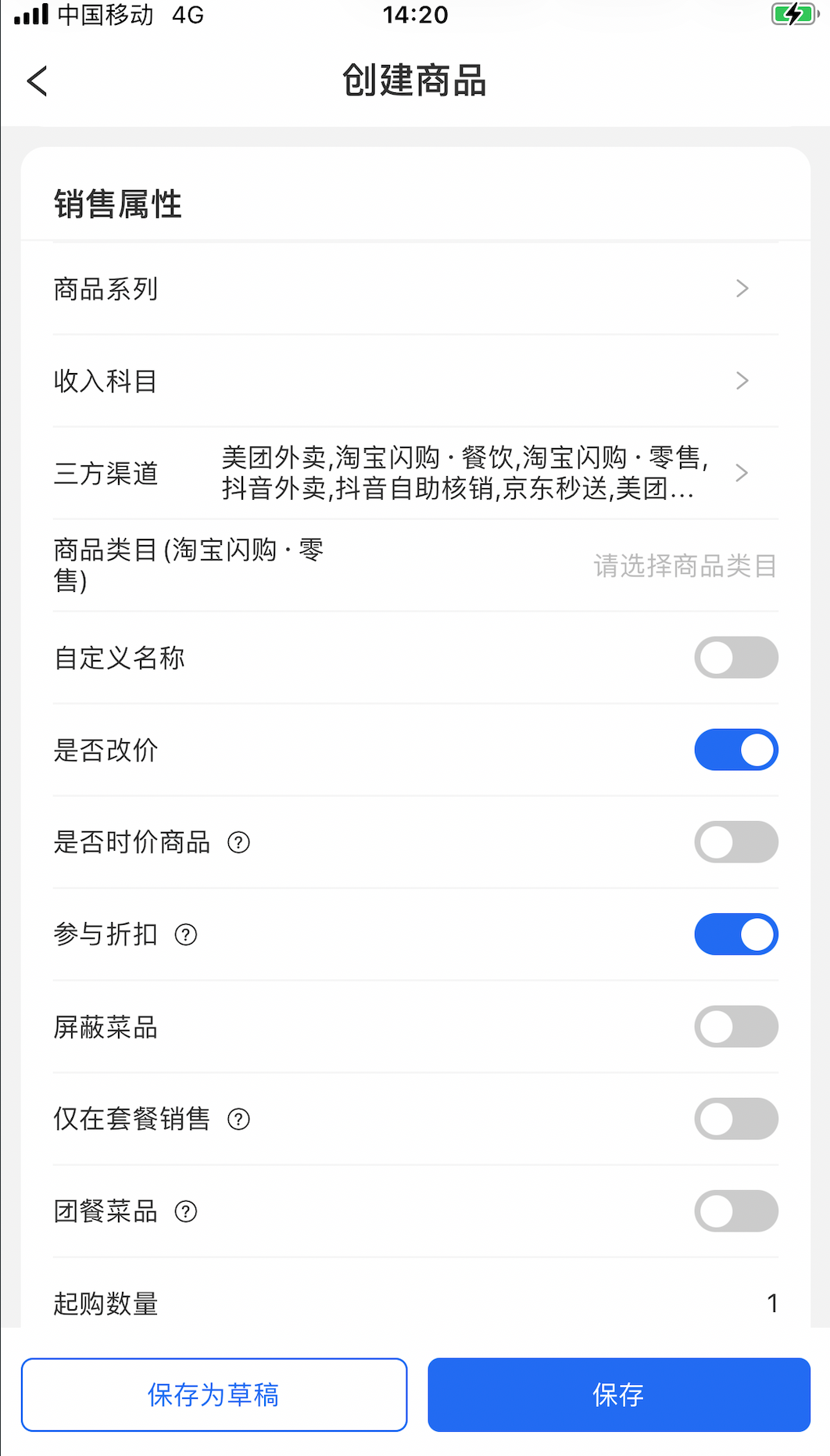Open the 收入科目 row
The image size is (830, 1456).
[415, 382]
